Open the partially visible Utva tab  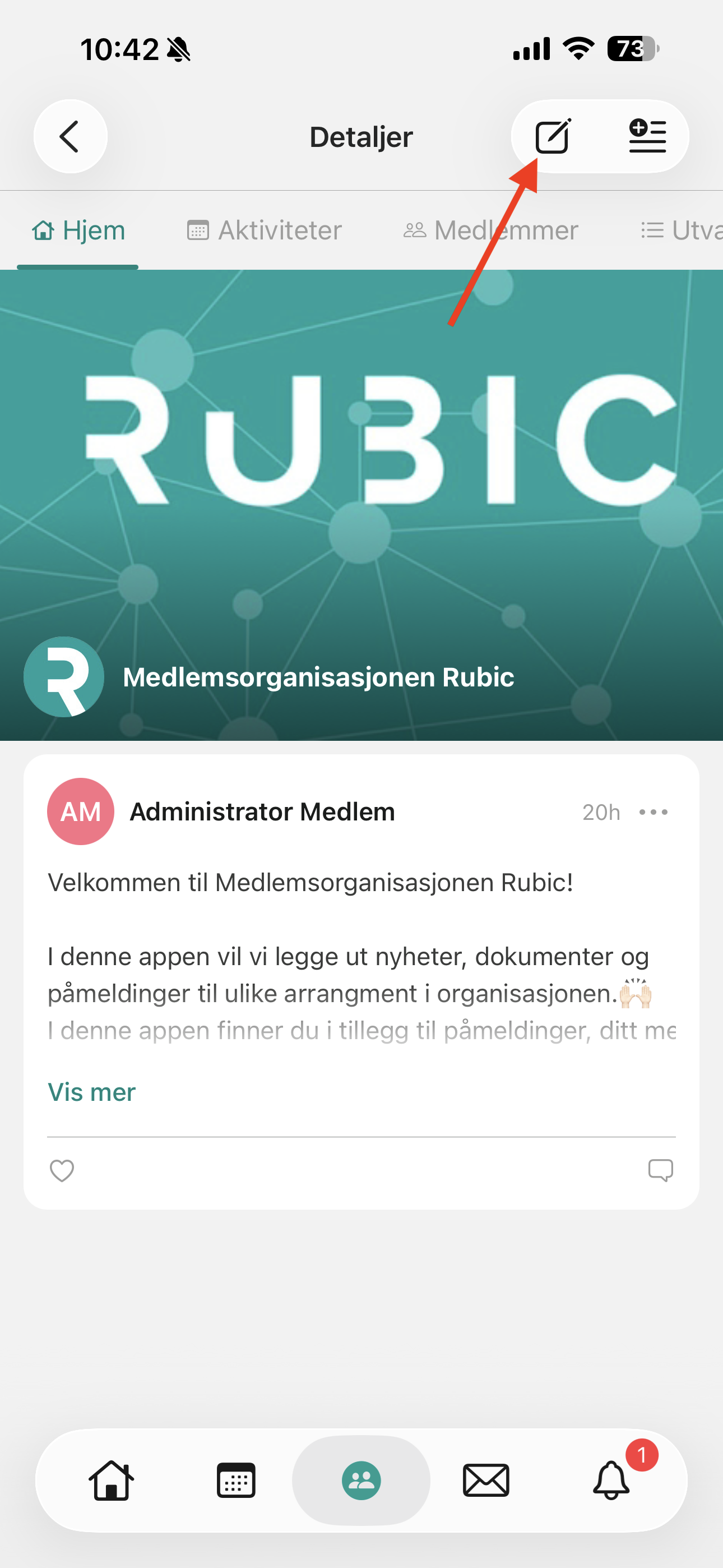click(x=682, y=230)
